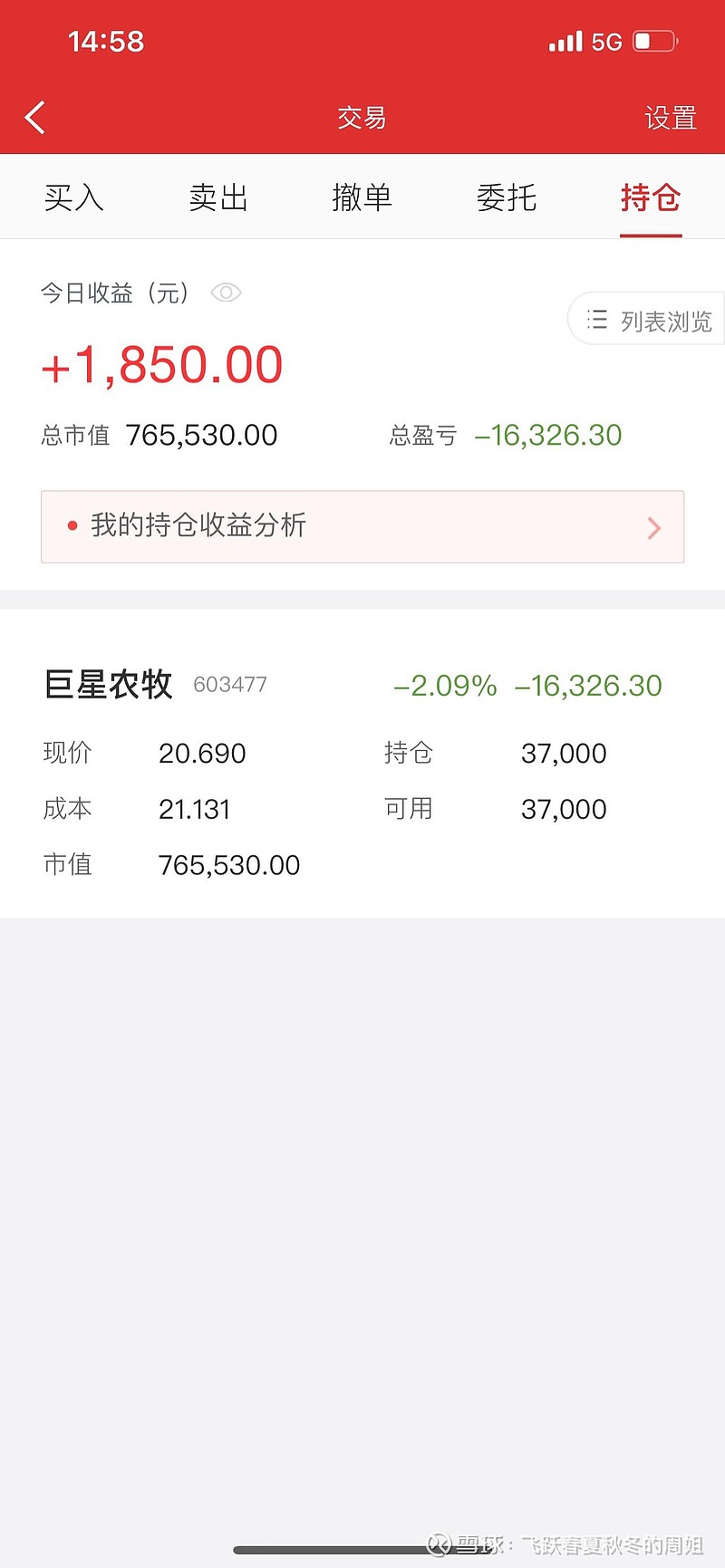The width and height of the screenshot is (725, 1568).
Task: Select the 委托 tab
Action: (506, 197)
